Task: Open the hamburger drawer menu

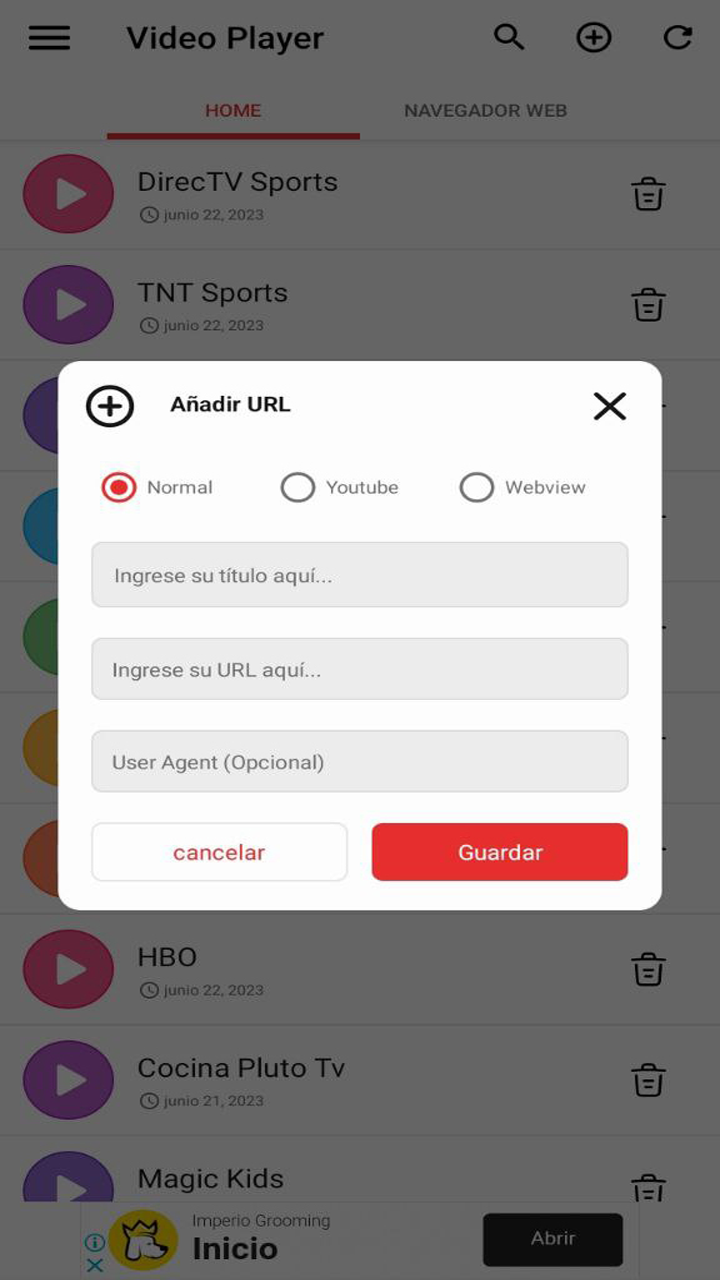Action: point(49,38)
